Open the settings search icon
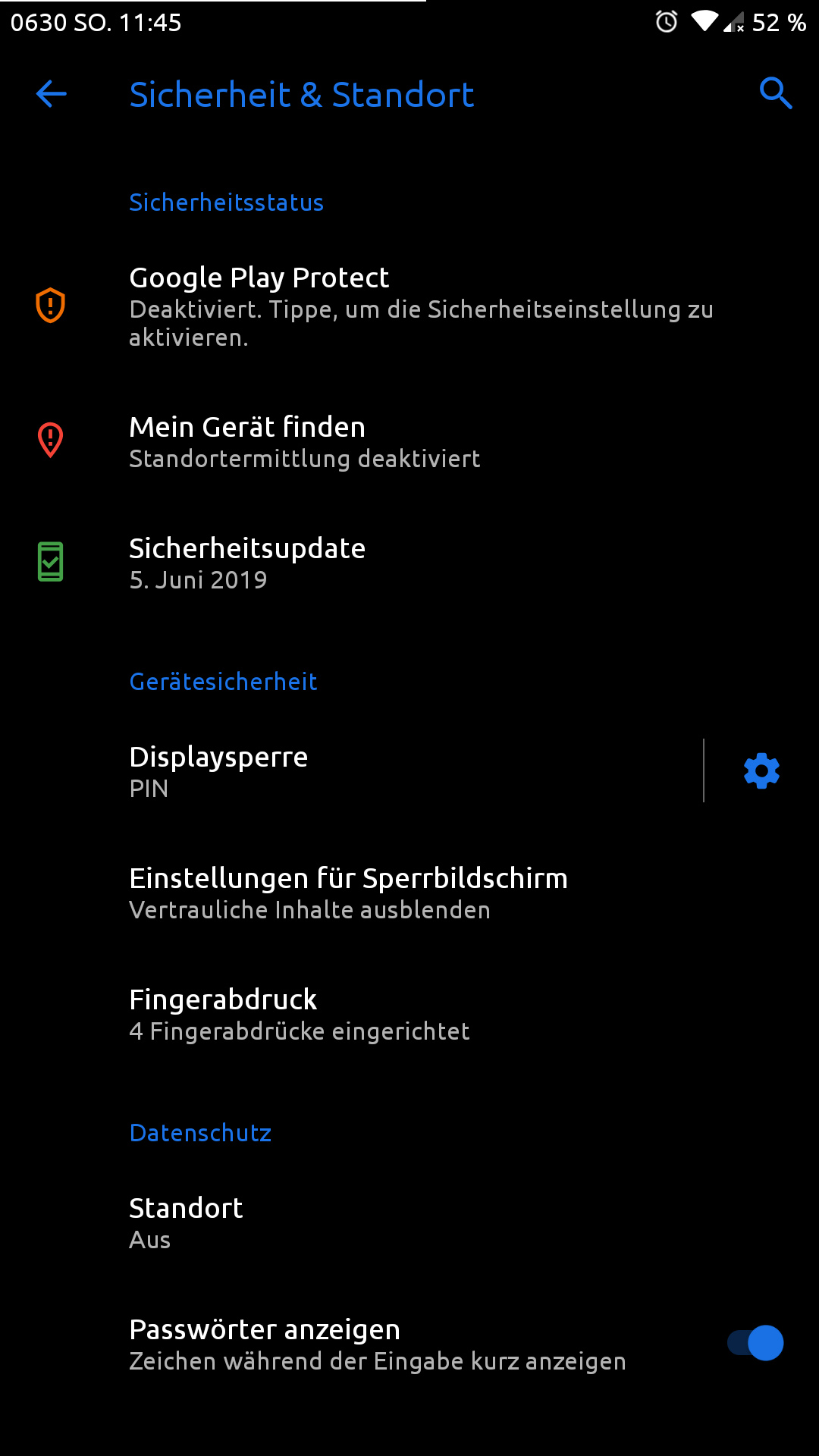The width and height of the screenshot is (819, 1456). point(776,94)
